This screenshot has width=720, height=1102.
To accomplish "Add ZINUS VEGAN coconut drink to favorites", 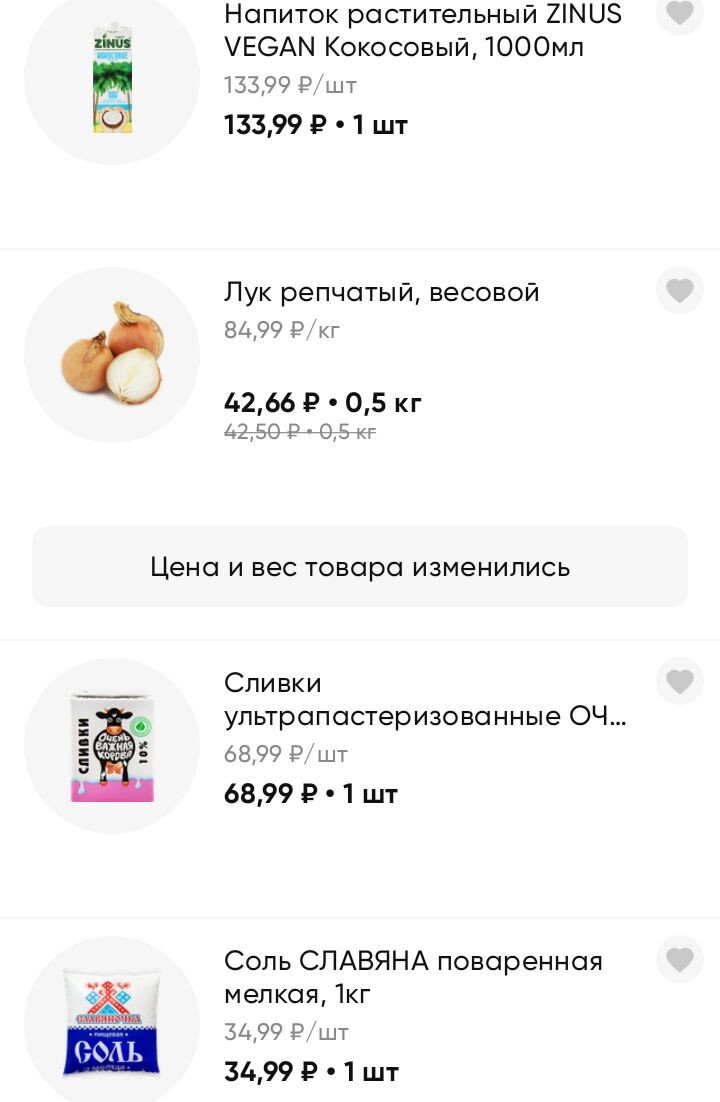I will coord(680,14).
